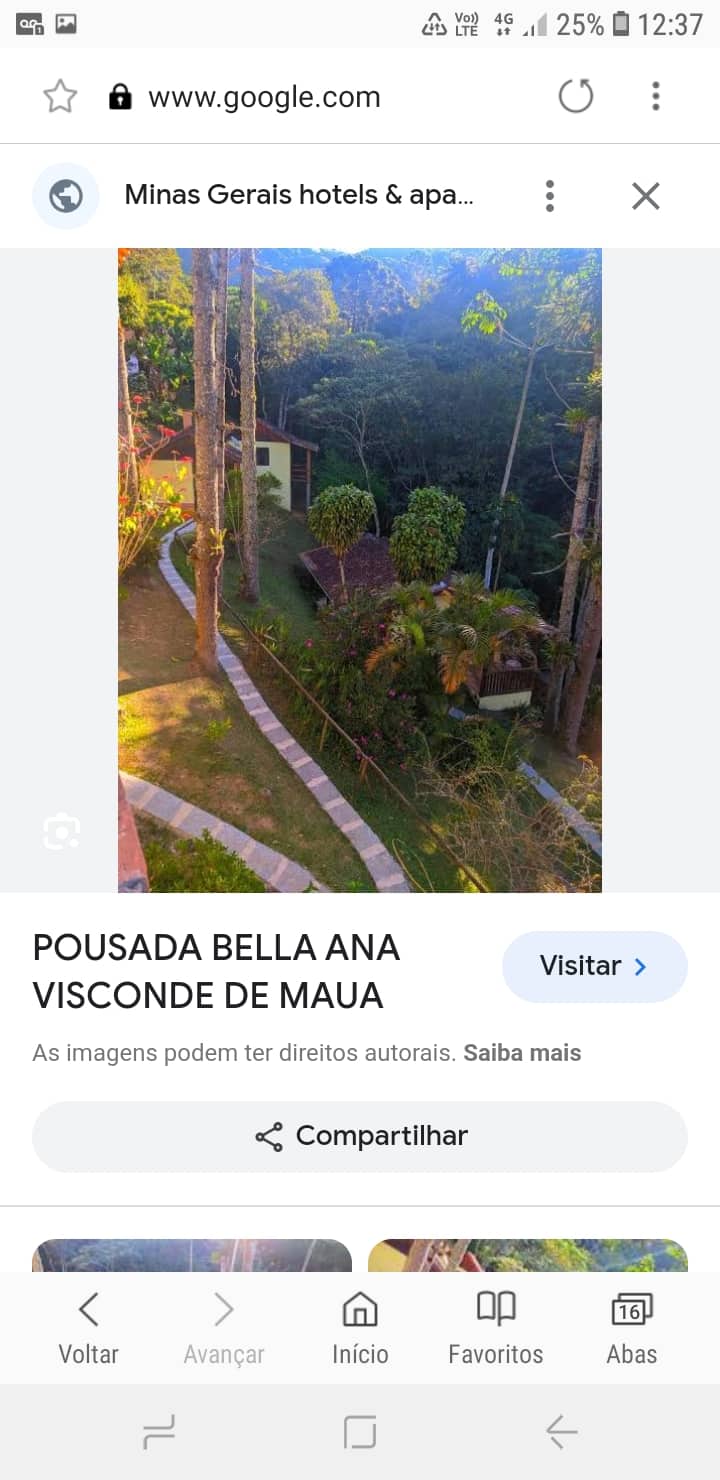Bookmark this page with the star icon
The height and width of the screenshot is (1480, 720).
(60, 97)
